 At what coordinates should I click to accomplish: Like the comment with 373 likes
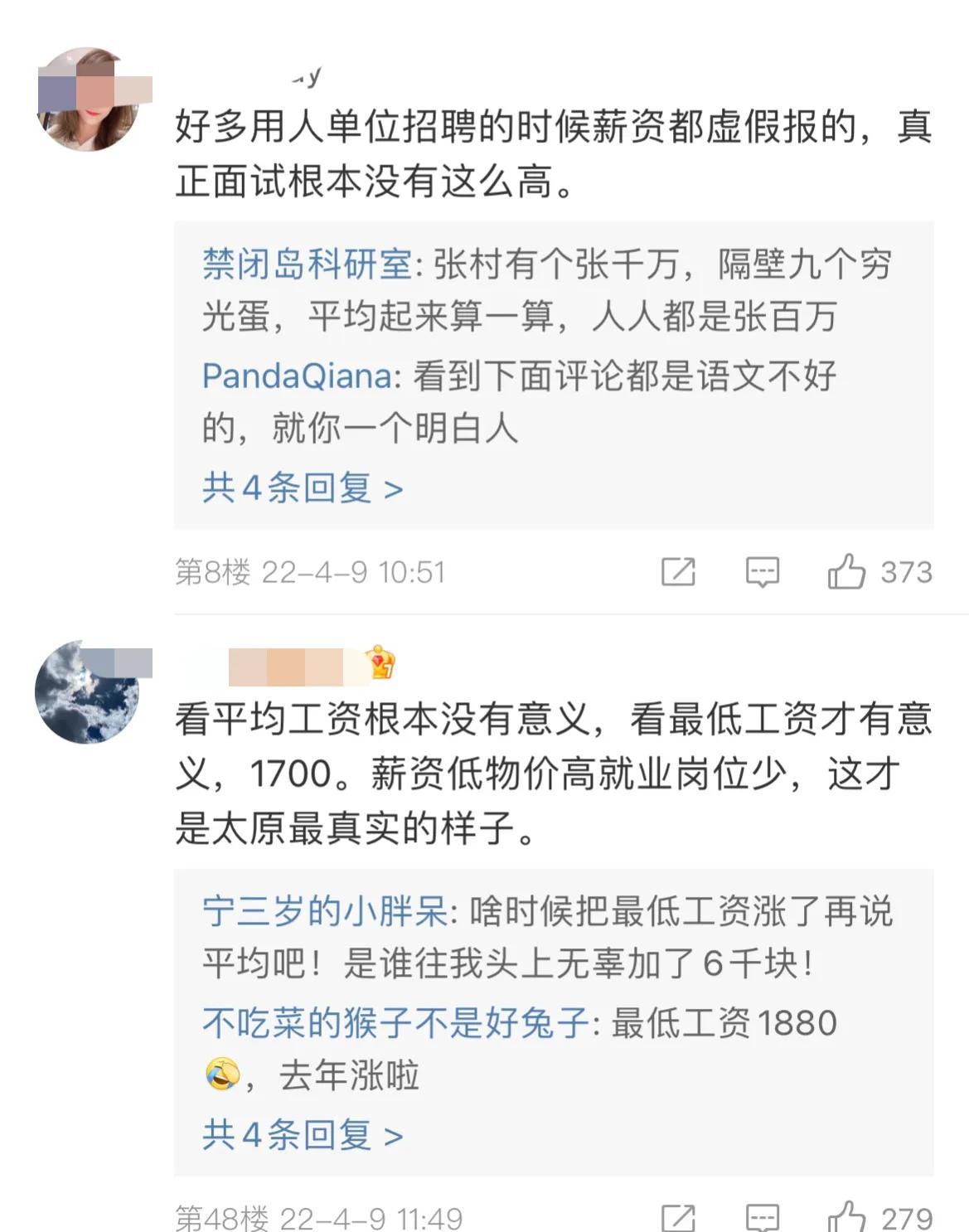846,571
